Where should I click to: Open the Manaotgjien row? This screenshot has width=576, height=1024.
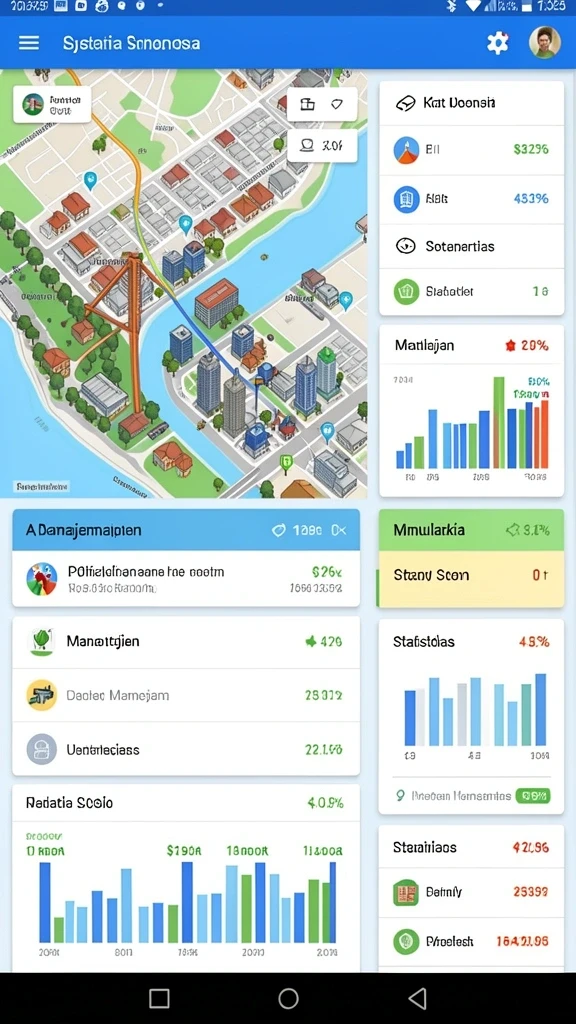[x=186, y=642]
